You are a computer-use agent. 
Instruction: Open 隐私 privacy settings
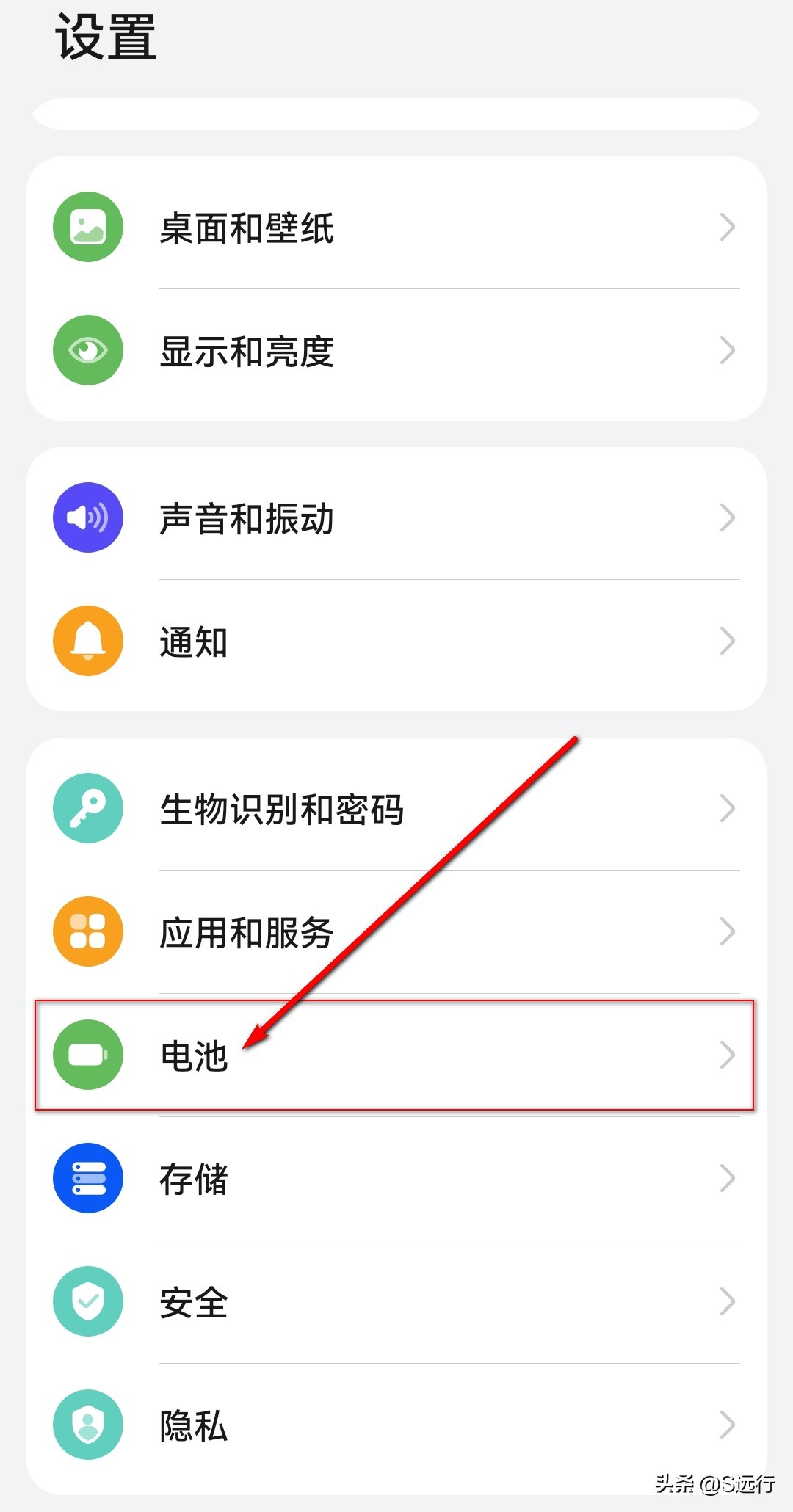pyautogui.click(x=396, y=1425)
